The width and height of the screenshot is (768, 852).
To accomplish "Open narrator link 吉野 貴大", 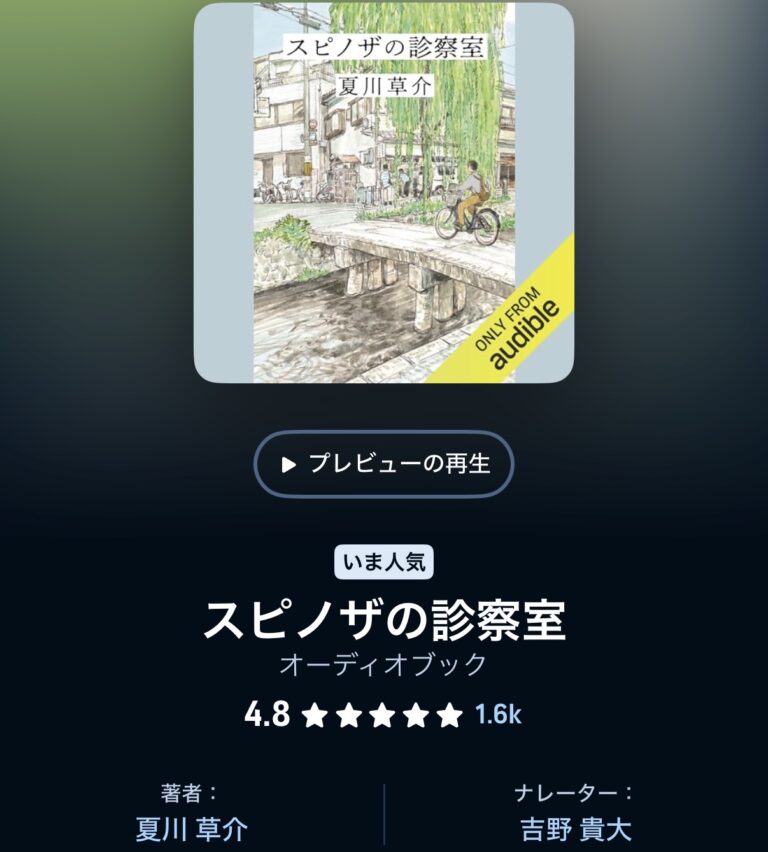I will click(x=575, y=829).
